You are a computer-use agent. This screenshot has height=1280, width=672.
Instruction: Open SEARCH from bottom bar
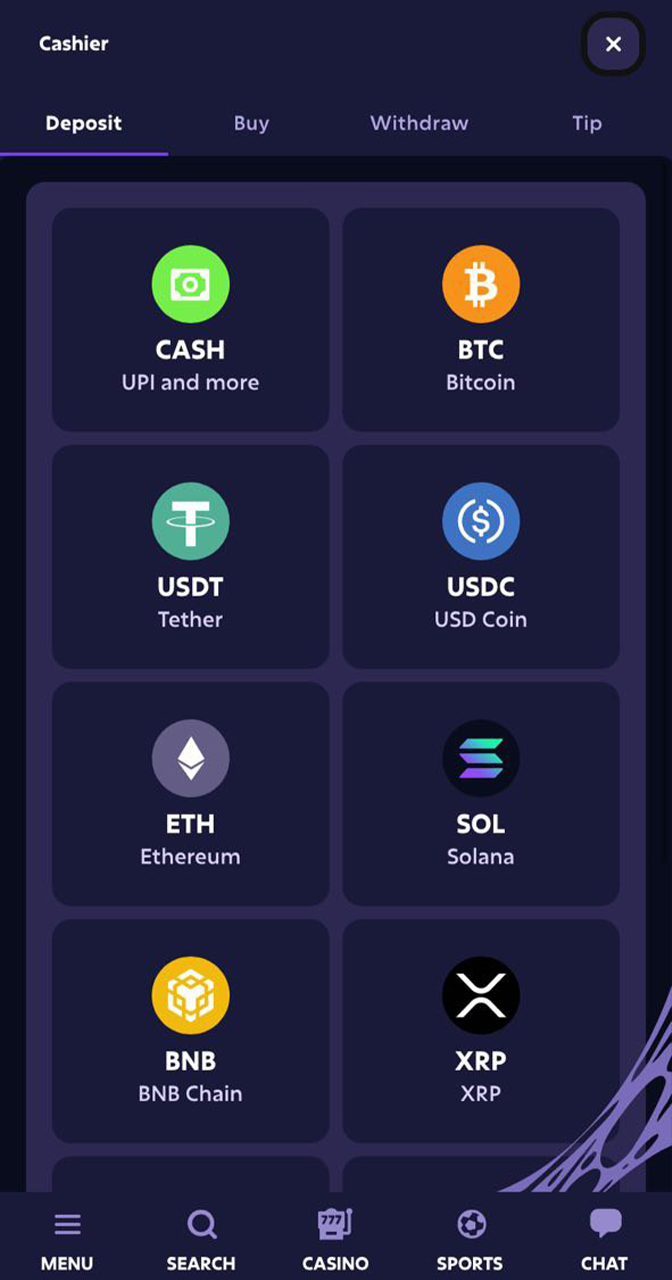tap(201, 1240)
